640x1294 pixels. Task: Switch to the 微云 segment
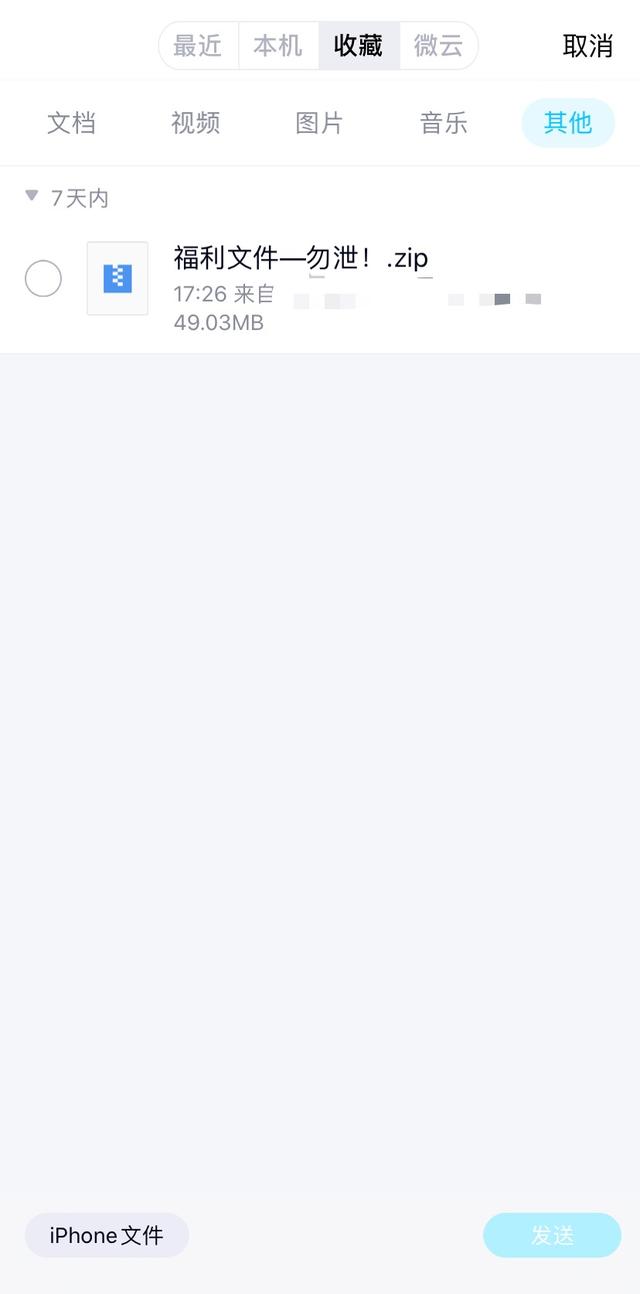coord(438,46)
